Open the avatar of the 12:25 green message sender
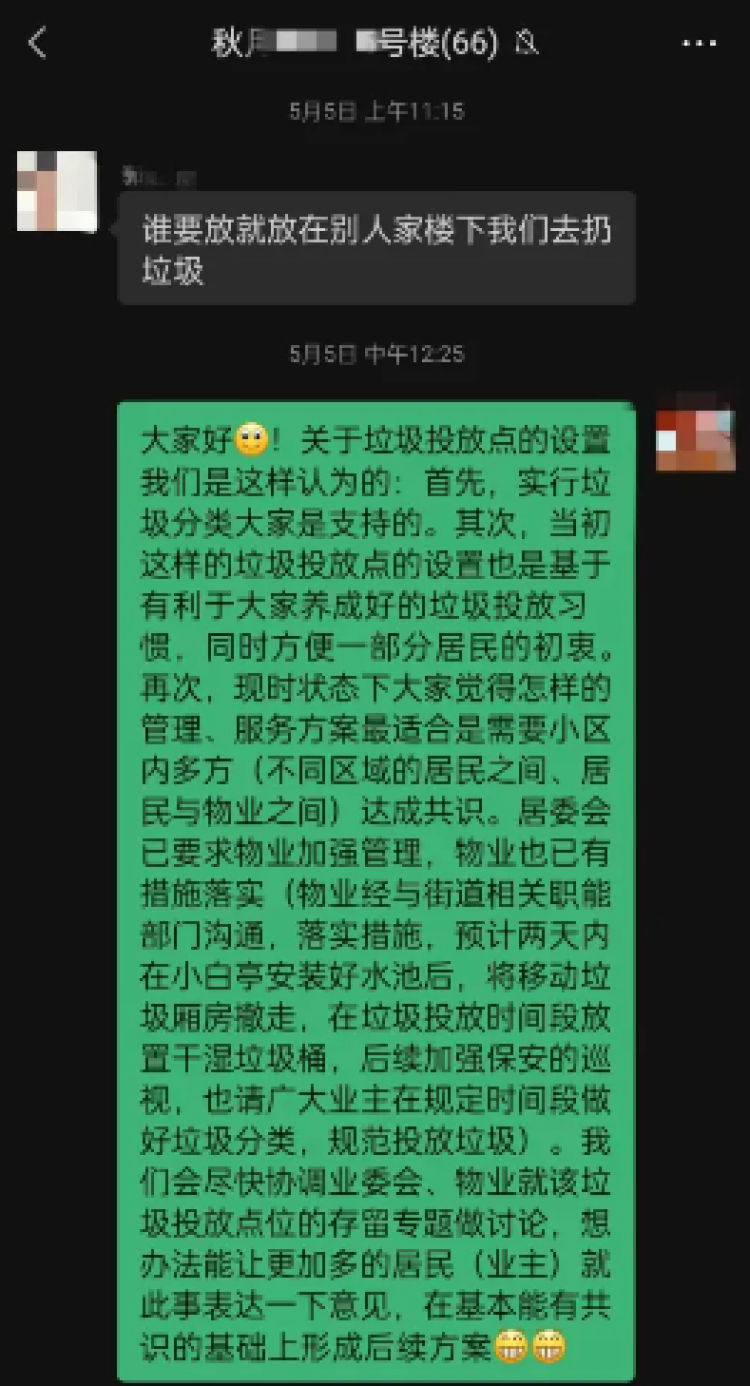Viewport: 750px width, 1386px height. click(695, 434)
